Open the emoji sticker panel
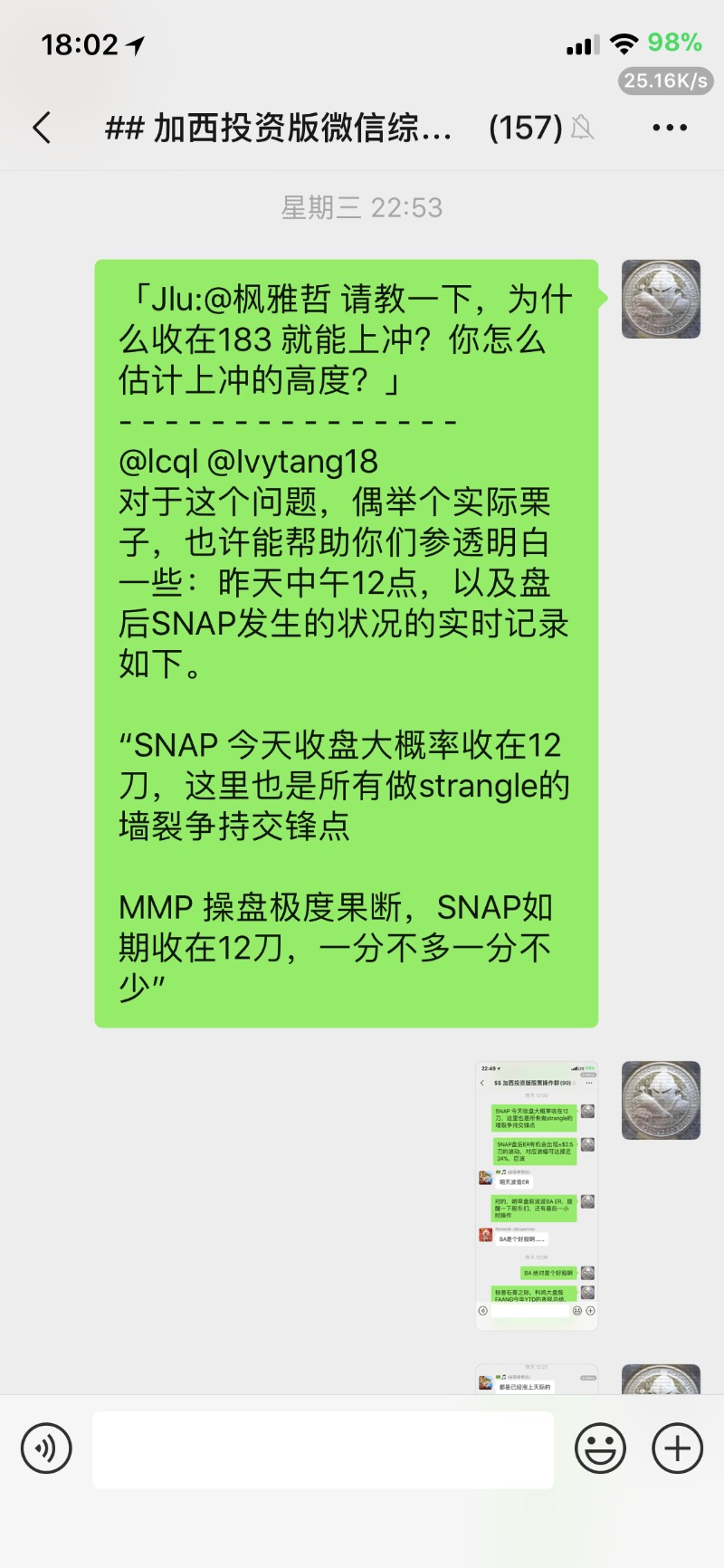 point(600,1448)
